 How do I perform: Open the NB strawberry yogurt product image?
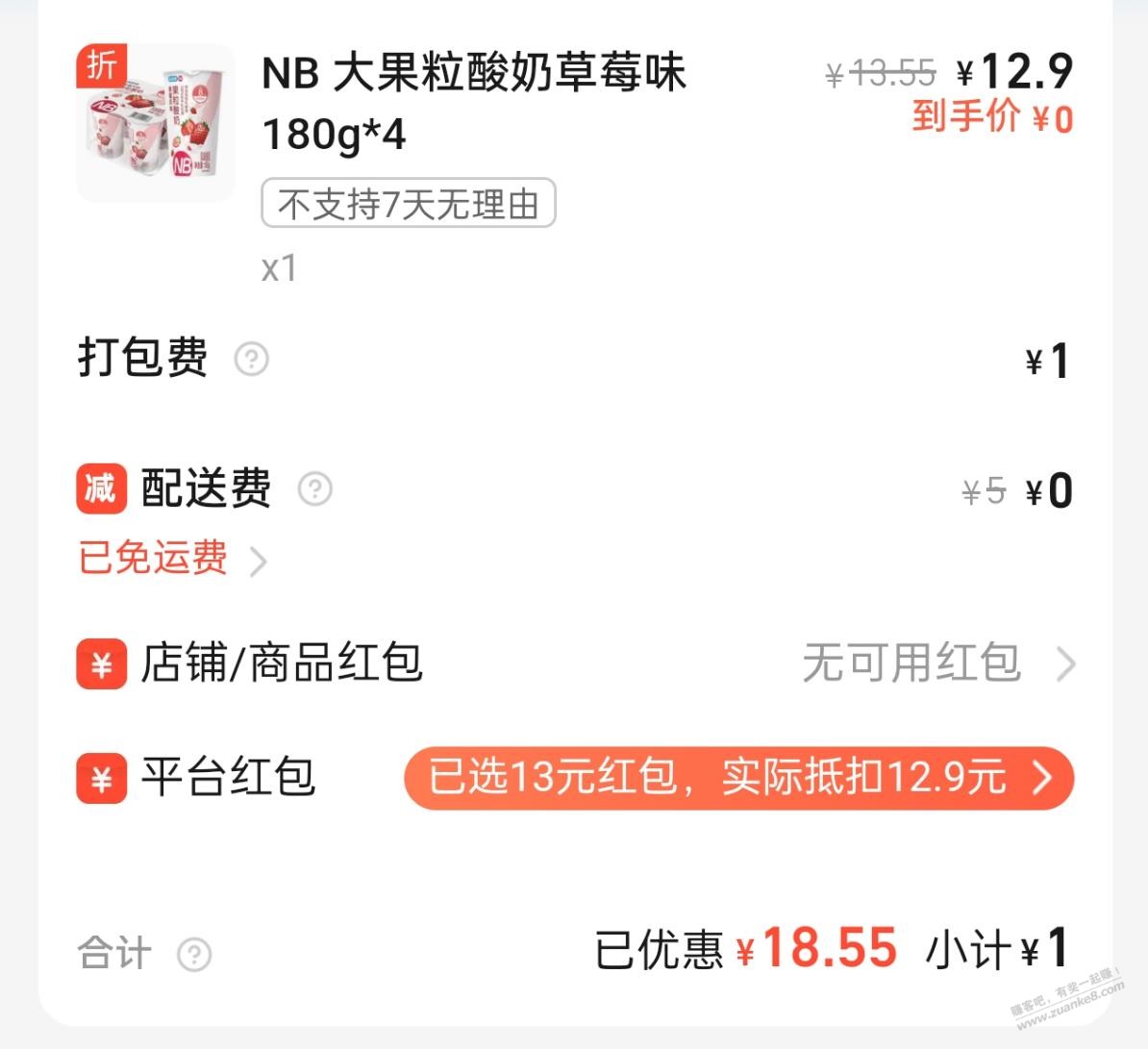[x=155, y=123]
